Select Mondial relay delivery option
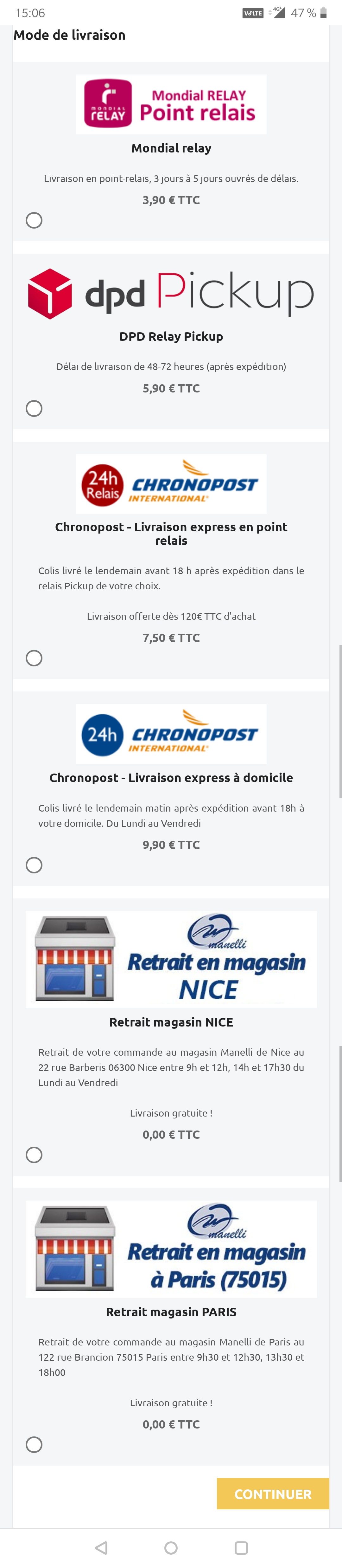 click(34, 220)
